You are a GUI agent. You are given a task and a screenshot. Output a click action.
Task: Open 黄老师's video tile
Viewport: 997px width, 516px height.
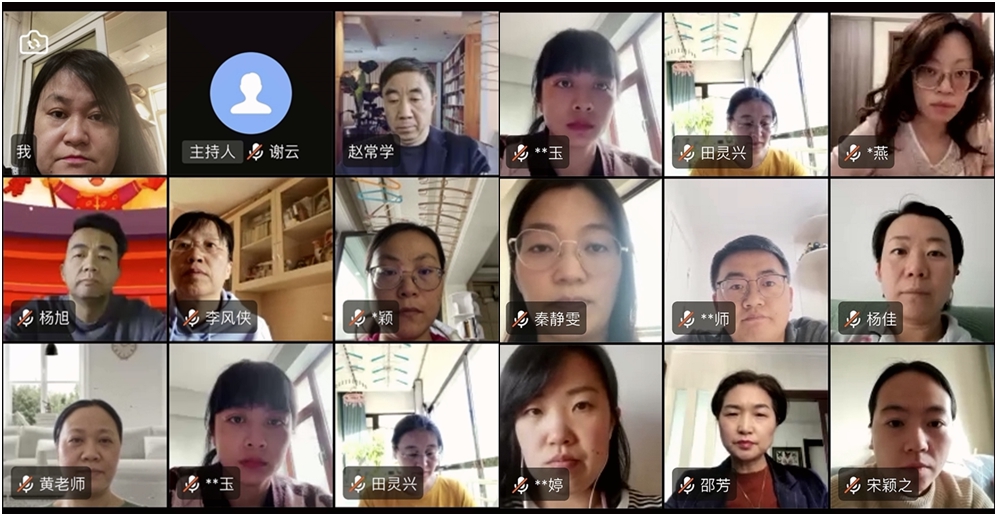[x=85, y=426]
